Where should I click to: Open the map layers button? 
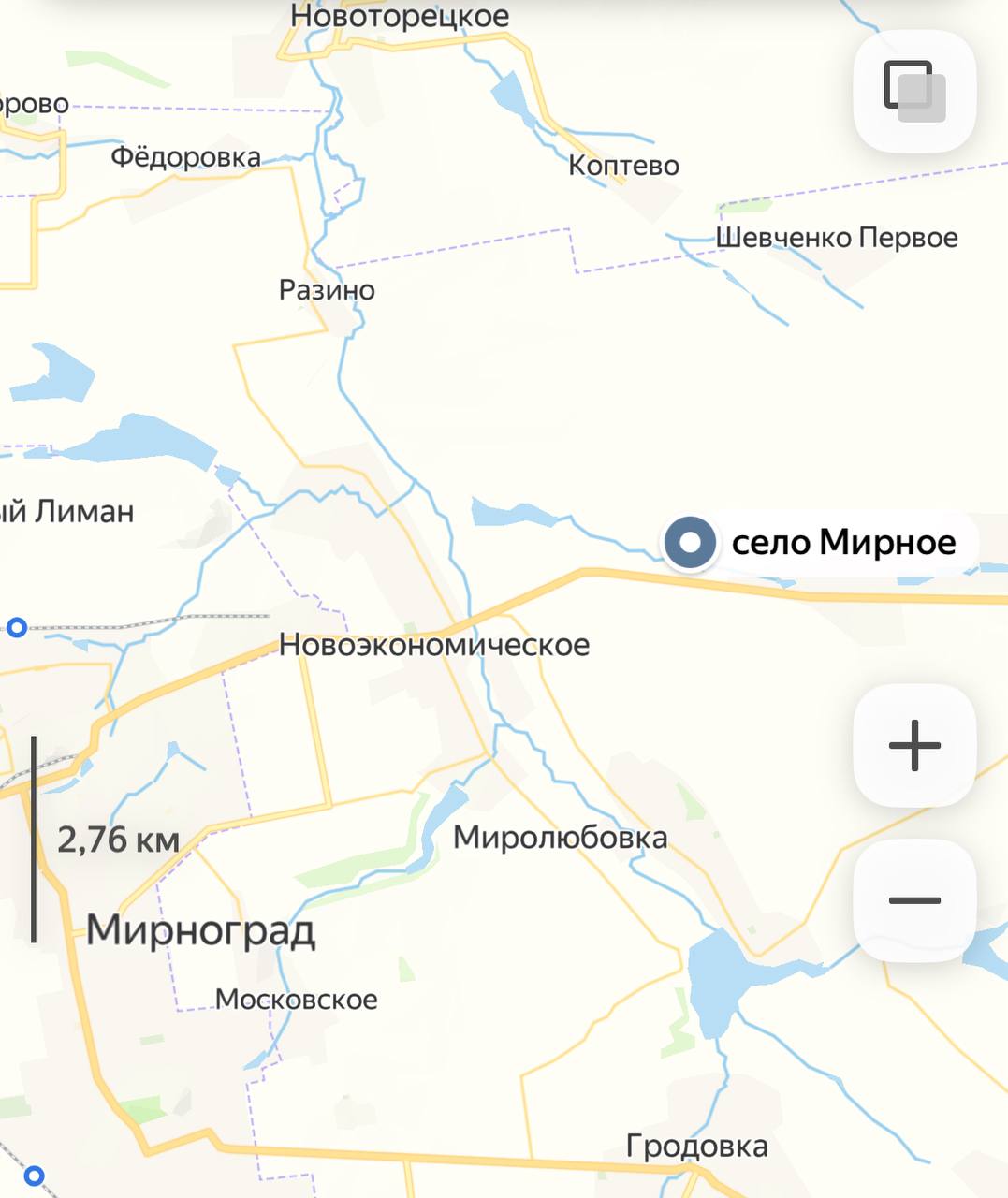coord(914,92)
